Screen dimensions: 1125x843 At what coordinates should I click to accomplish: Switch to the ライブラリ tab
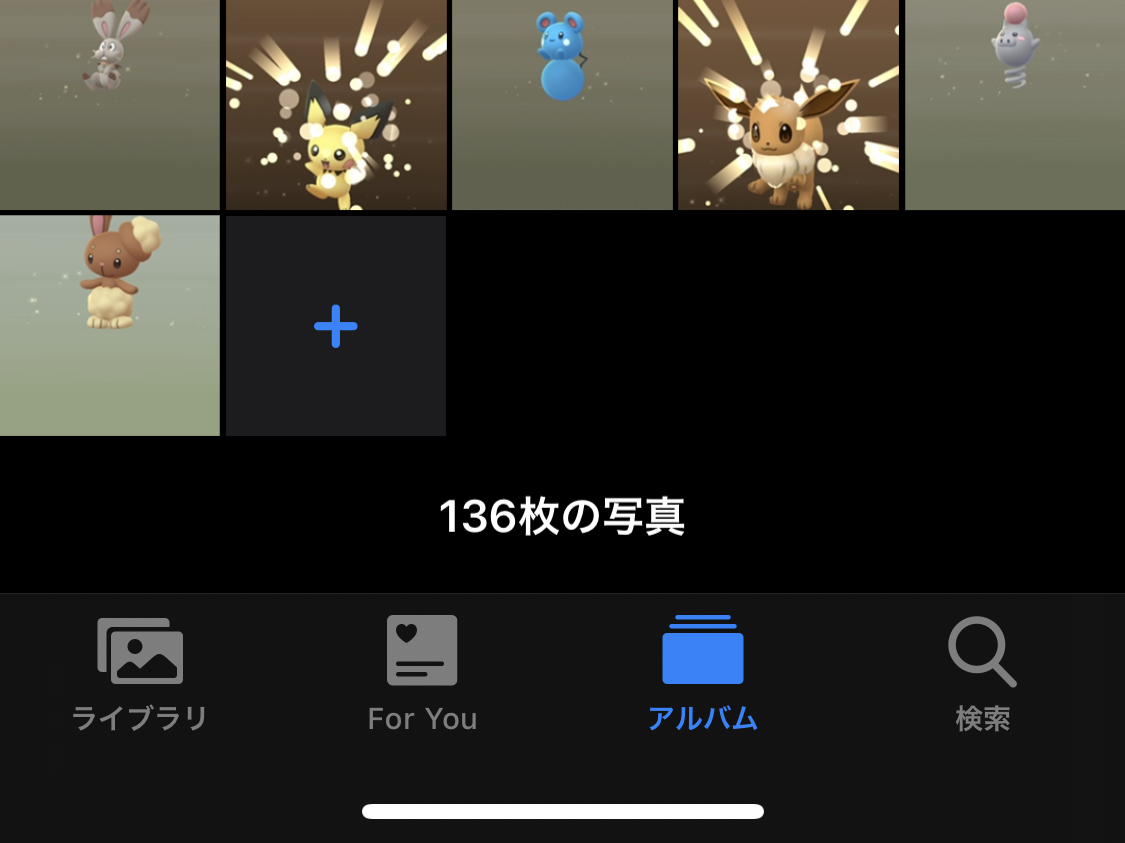point(140,674)
